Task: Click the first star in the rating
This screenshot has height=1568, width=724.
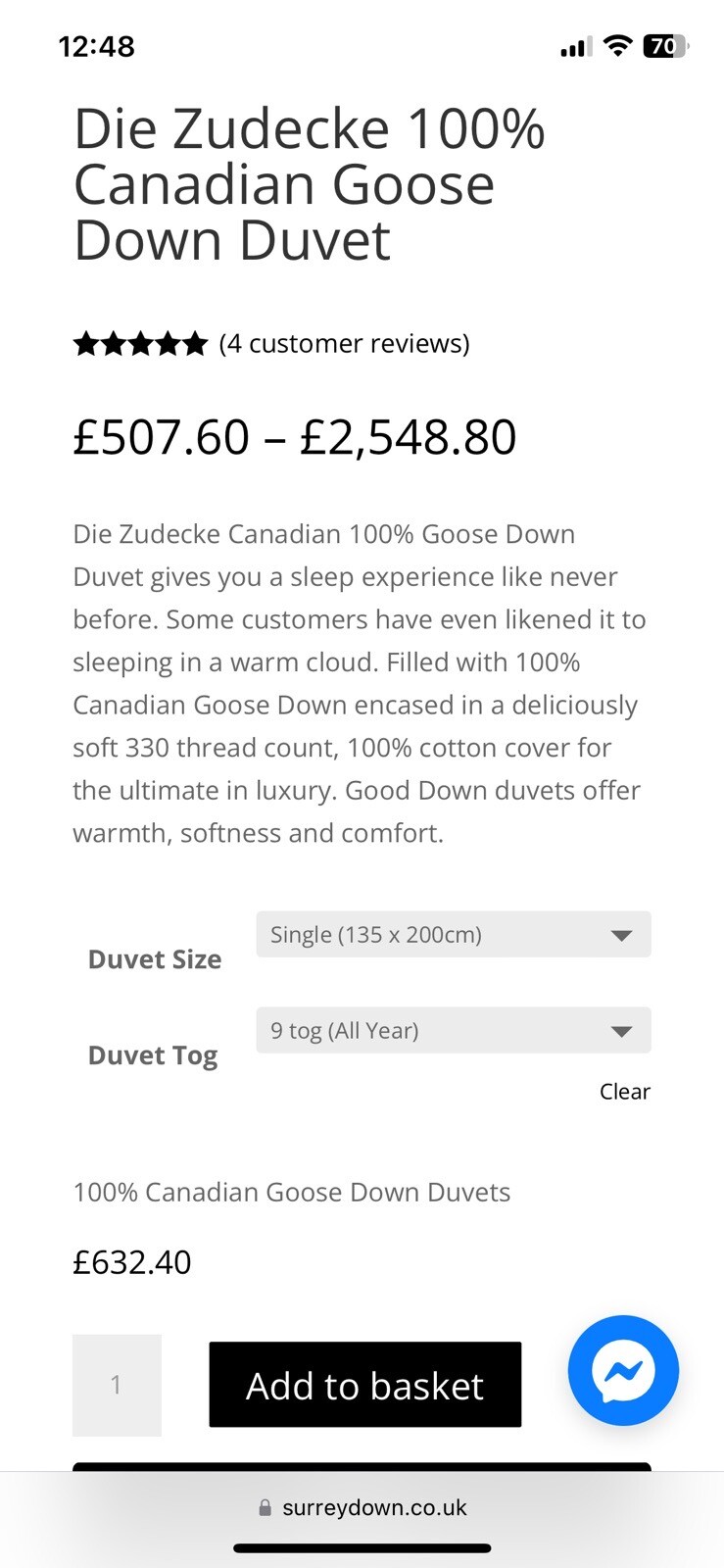Action: coord(86,344)
